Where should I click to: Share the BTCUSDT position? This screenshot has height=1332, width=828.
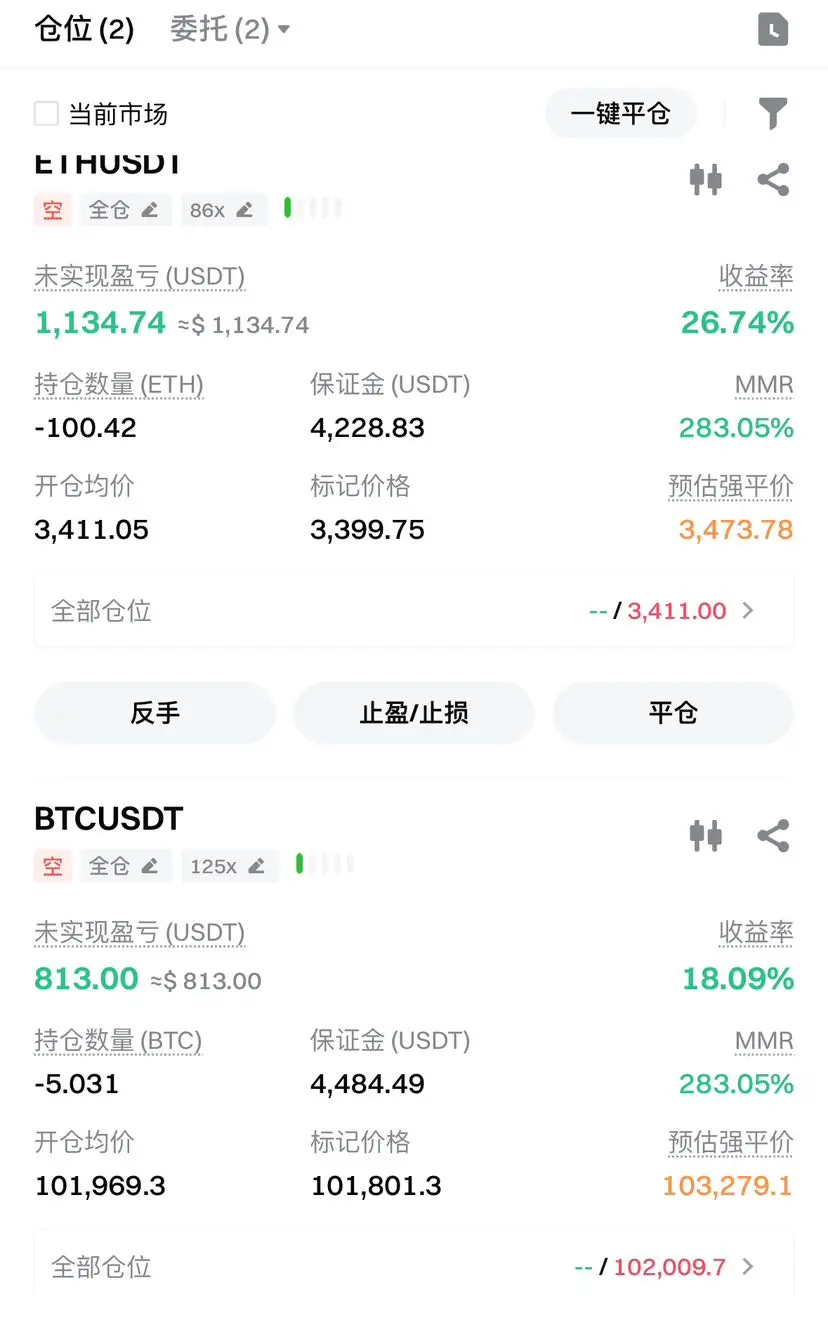coord(773,835)
